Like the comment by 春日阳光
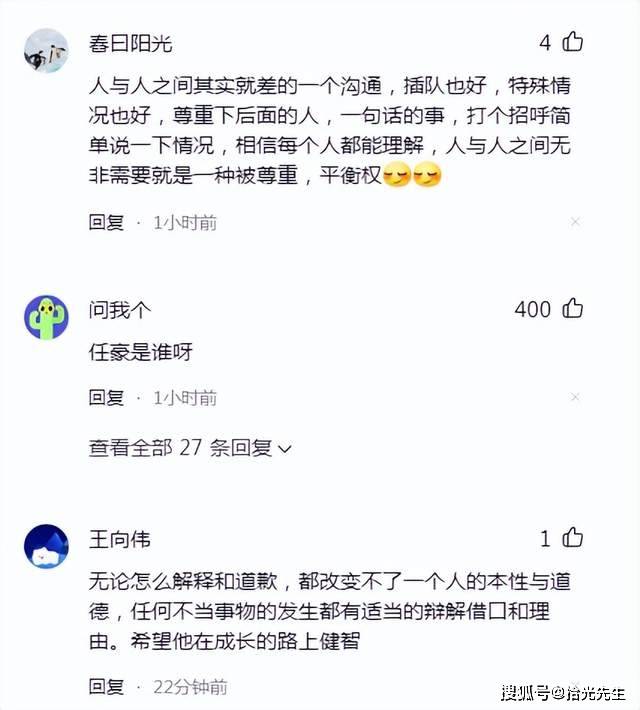This screenshot has width=640, height=710. (572, 42)
